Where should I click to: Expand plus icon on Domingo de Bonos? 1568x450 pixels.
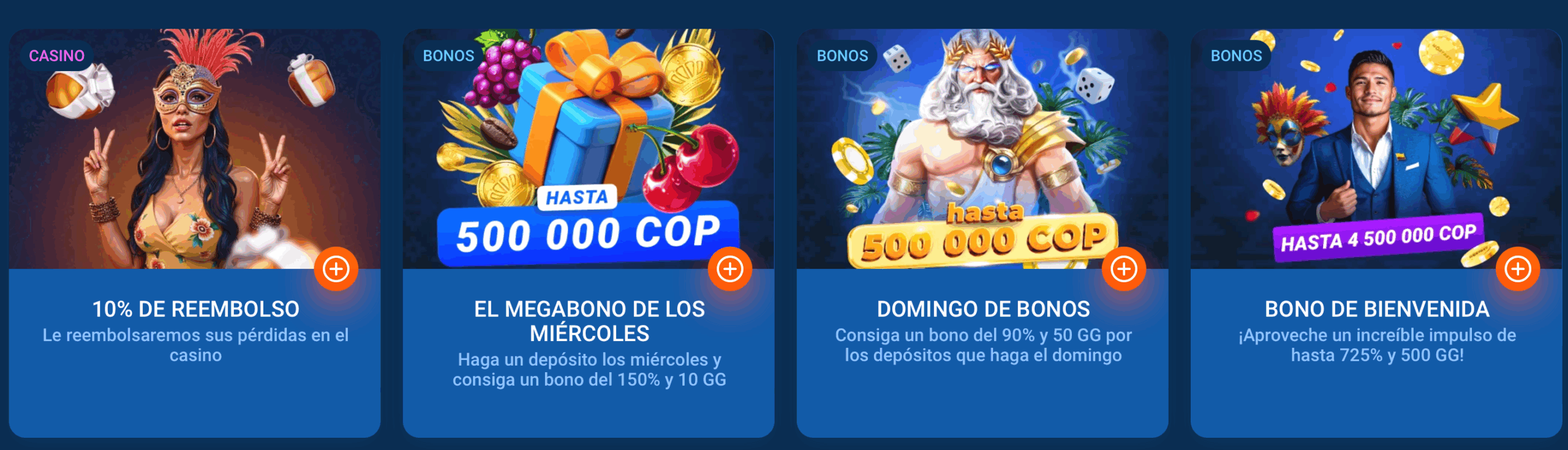[1124, 269]
